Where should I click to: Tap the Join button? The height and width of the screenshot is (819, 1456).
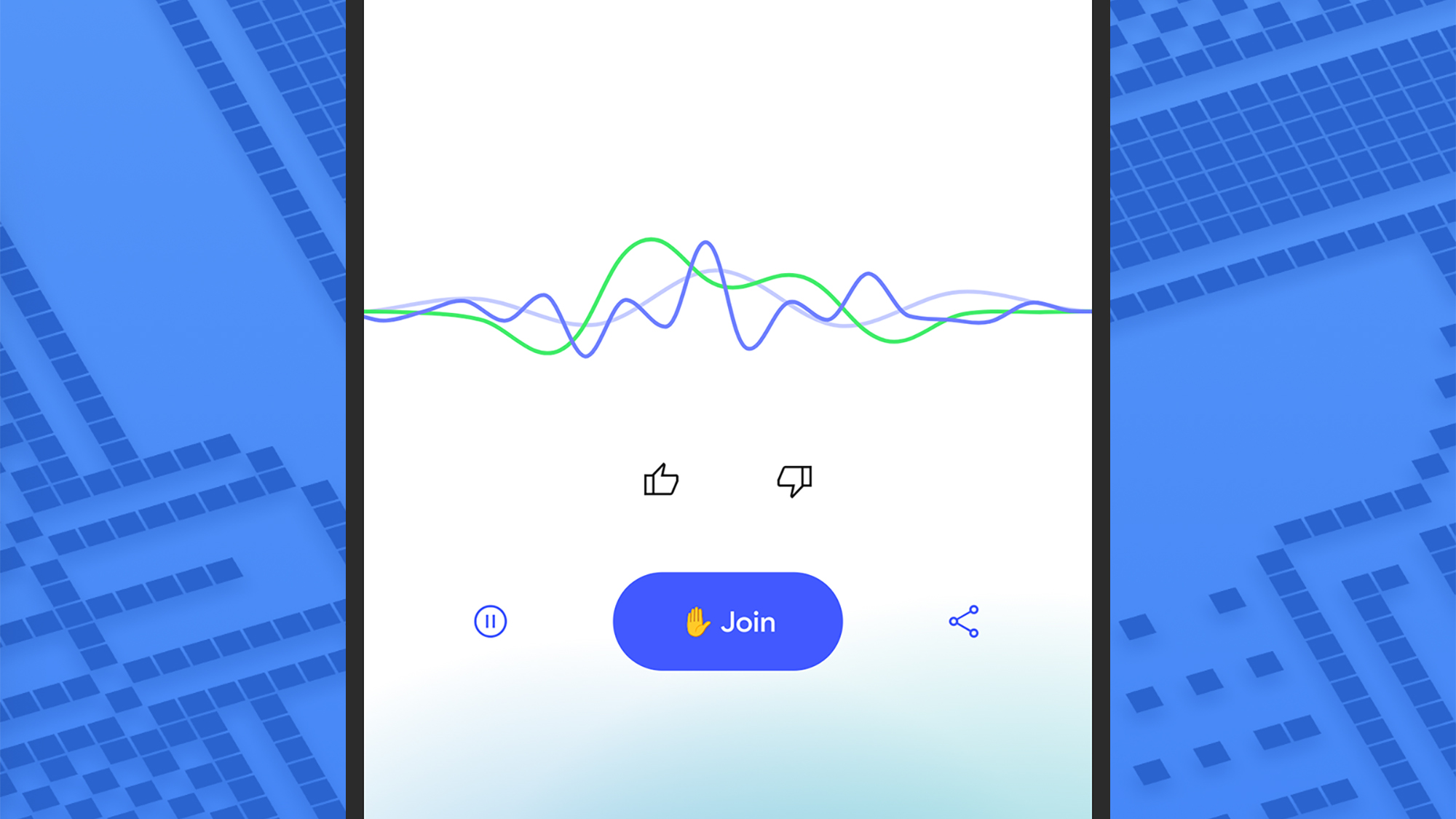pyautogui.click(x=727, y=622)
